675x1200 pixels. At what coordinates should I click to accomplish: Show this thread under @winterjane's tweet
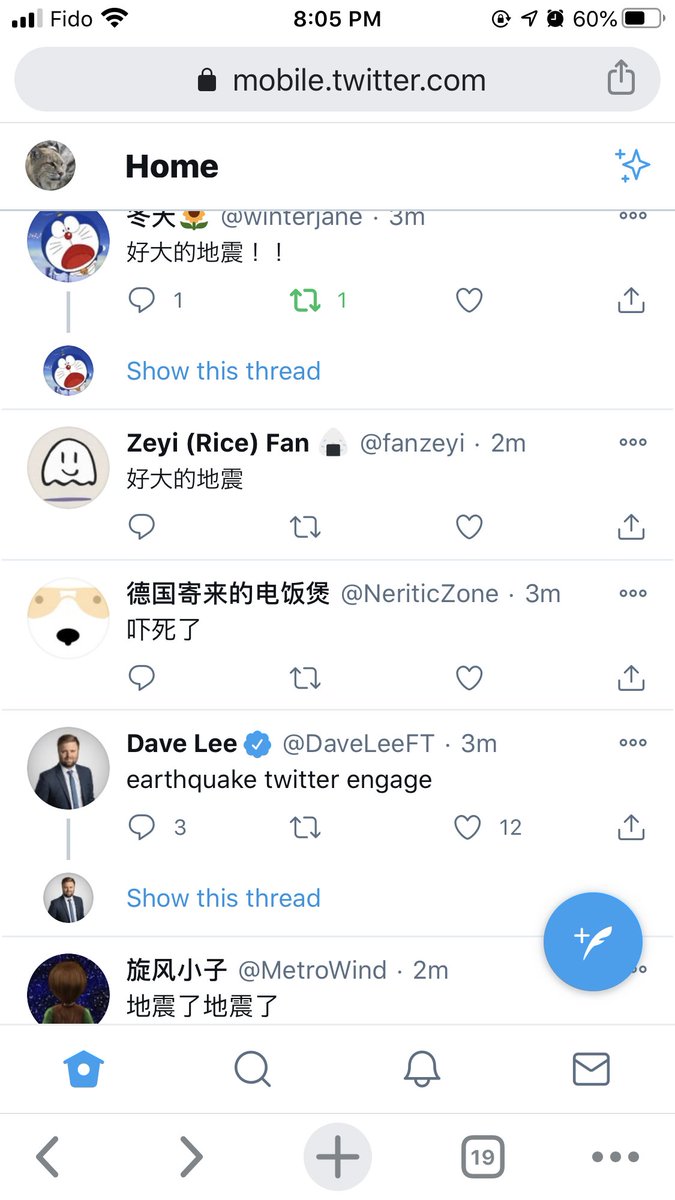[223, 371]
